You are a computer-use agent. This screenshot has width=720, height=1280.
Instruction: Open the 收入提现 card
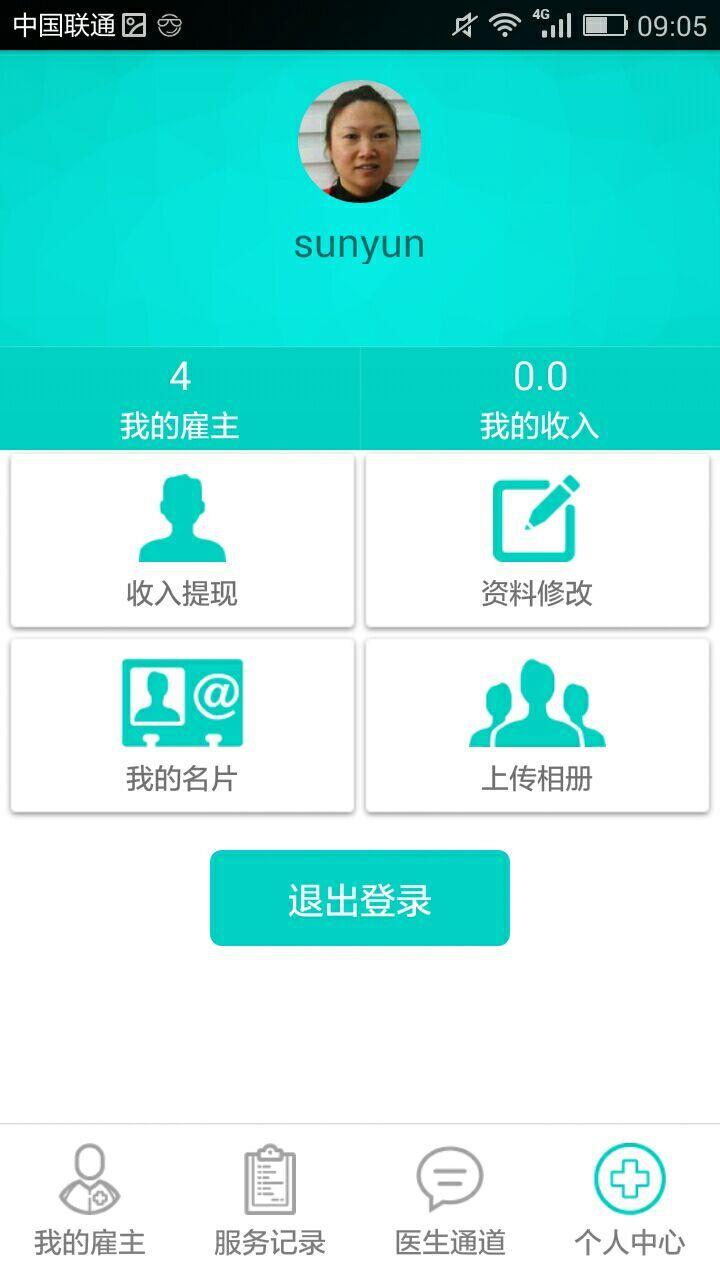pos(182,541)
